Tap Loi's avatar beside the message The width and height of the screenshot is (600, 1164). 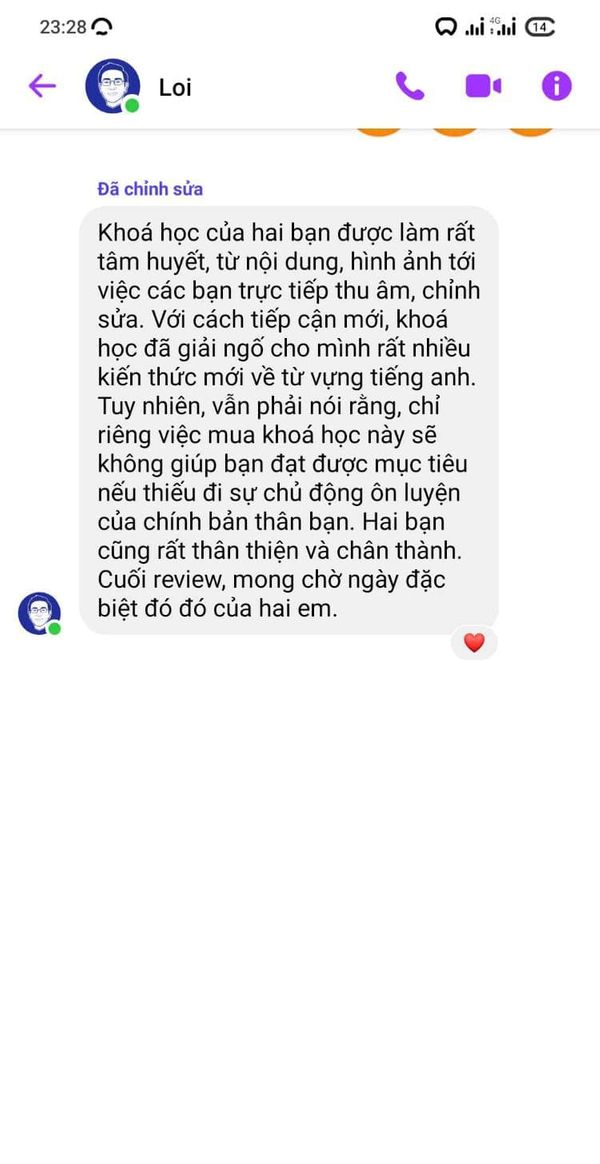pyautogui.click(x=39, y=613)
